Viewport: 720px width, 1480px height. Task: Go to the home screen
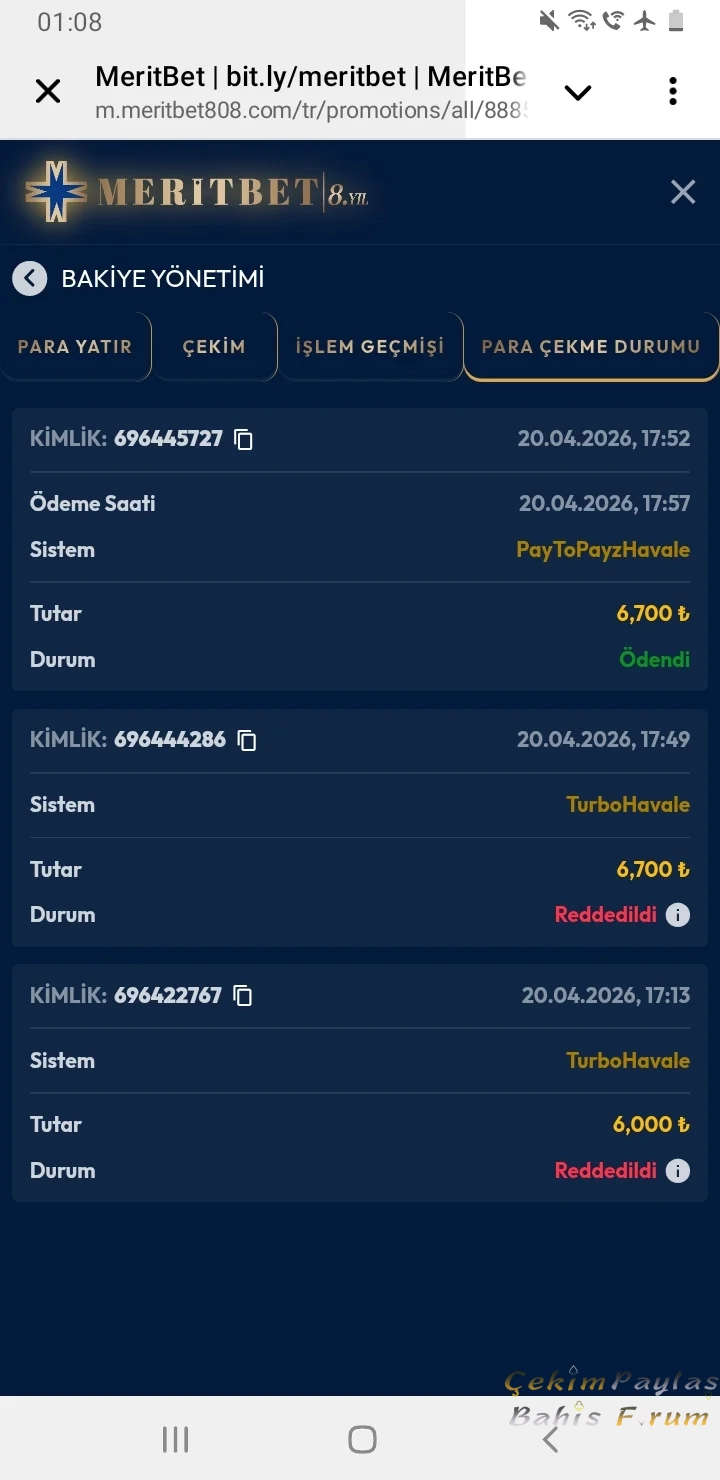pos(362,1440)
